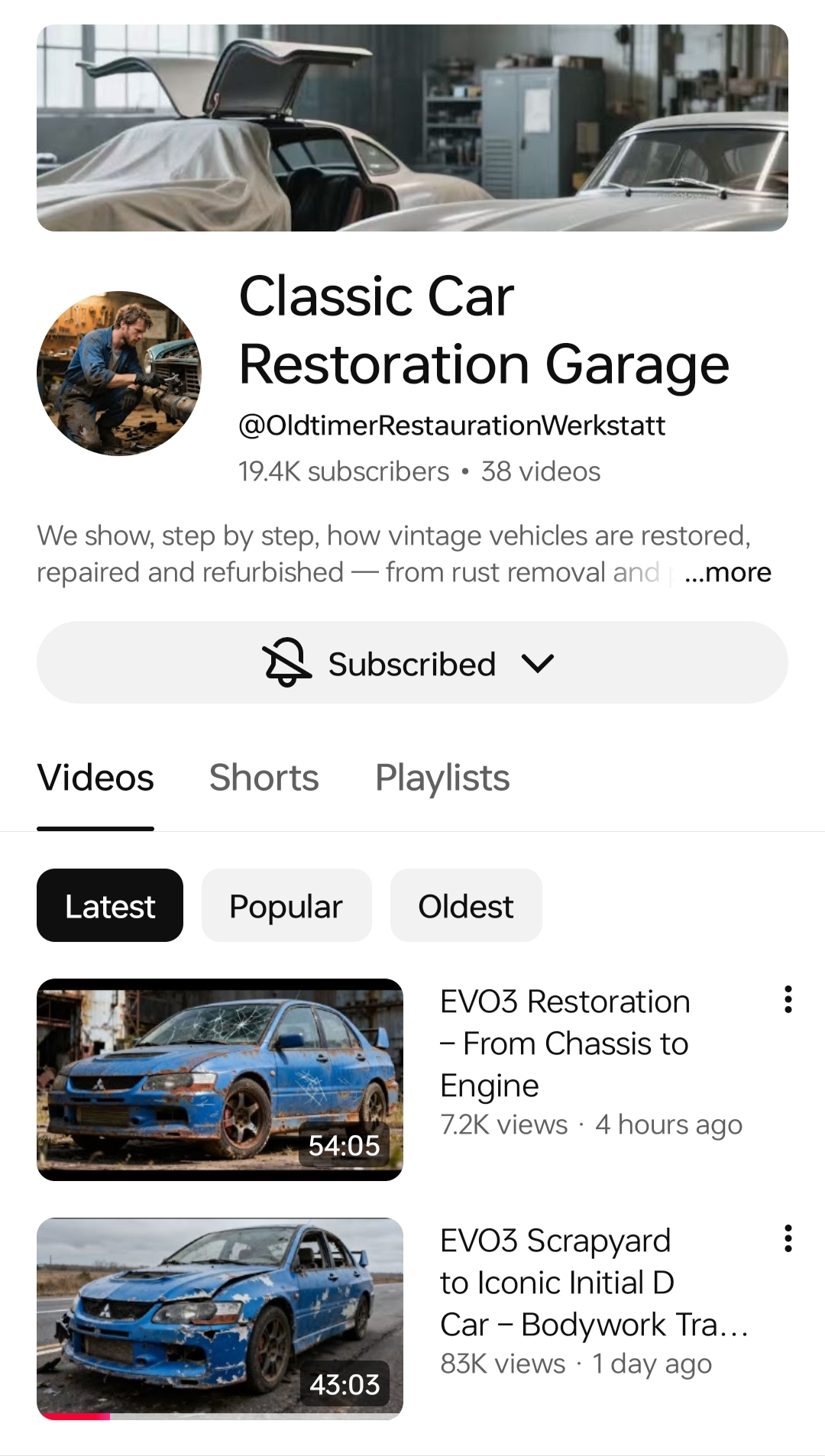Select the Latest sort chip

coord(110,906)
